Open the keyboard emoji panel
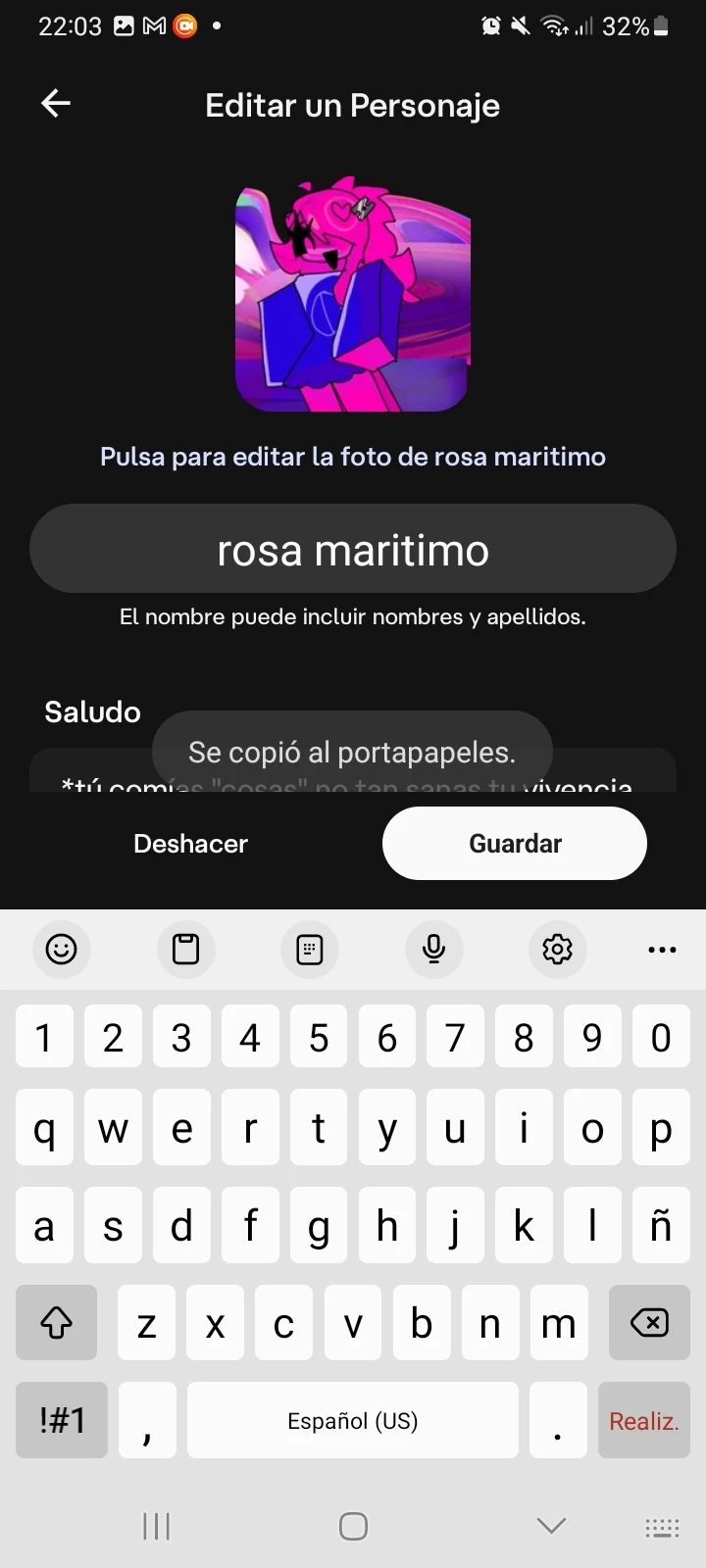This screenshot has height=1568, width=706. 61,949
